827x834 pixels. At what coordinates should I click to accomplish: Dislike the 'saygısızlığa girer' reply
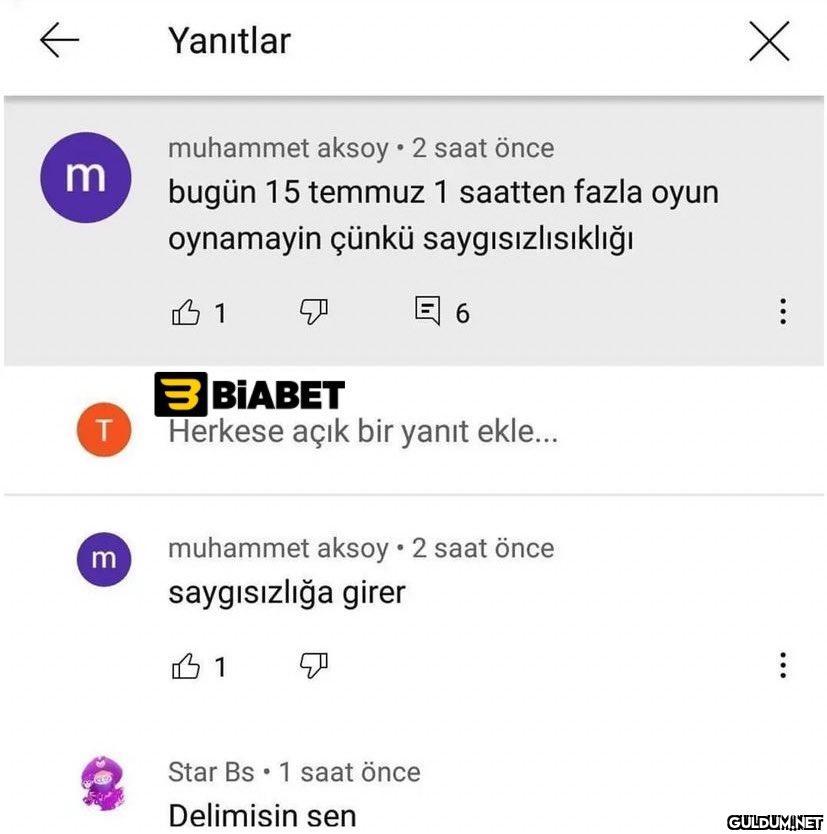(x=314, y=665)
